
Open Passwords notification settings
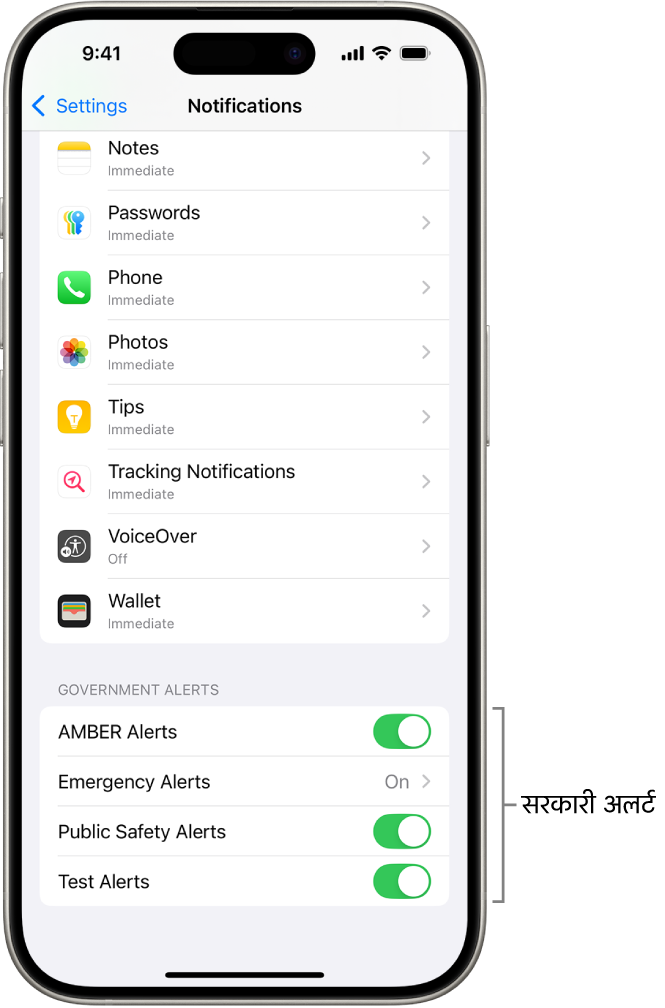[244, 223]
